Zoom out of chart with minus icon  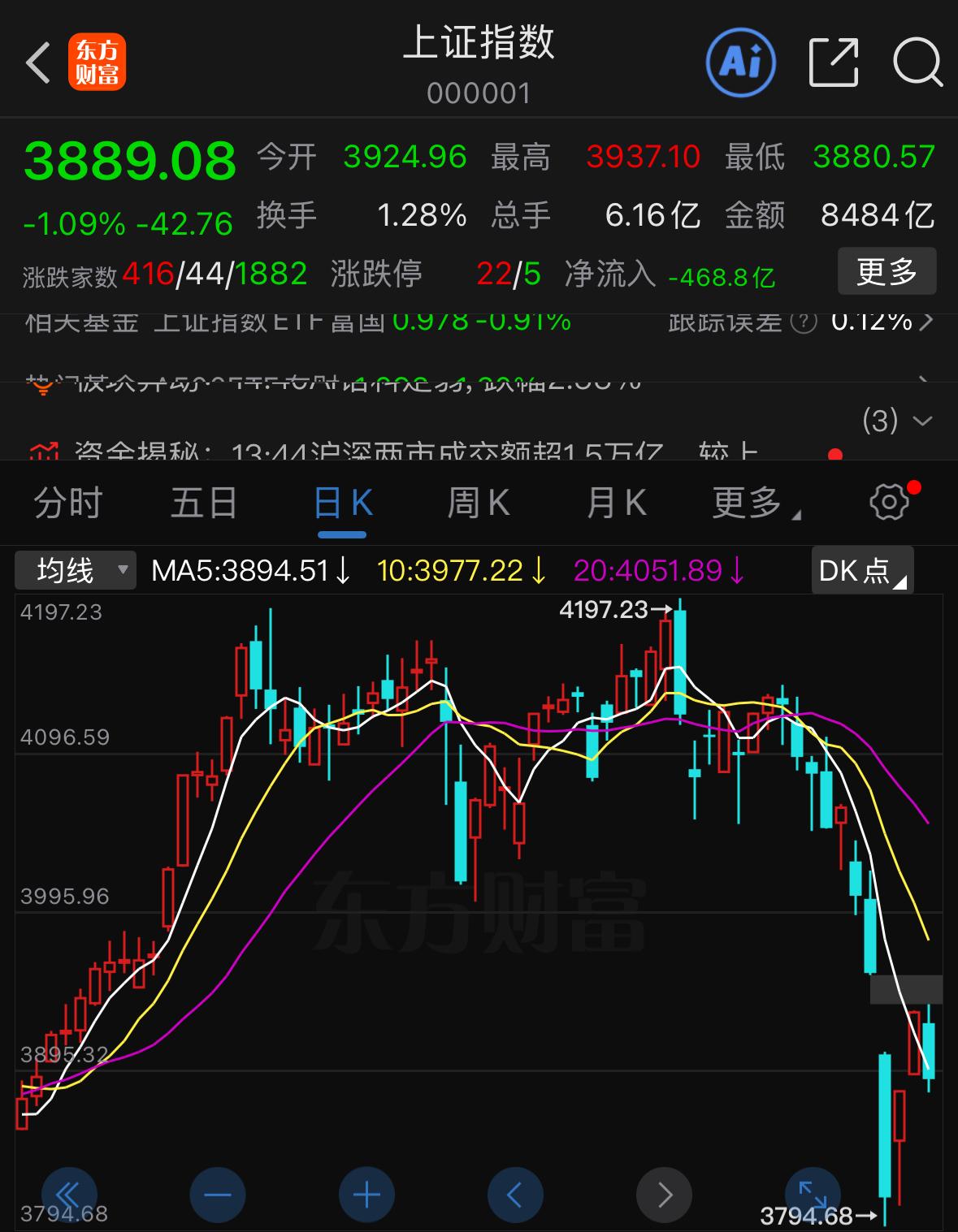(217, 1195)
